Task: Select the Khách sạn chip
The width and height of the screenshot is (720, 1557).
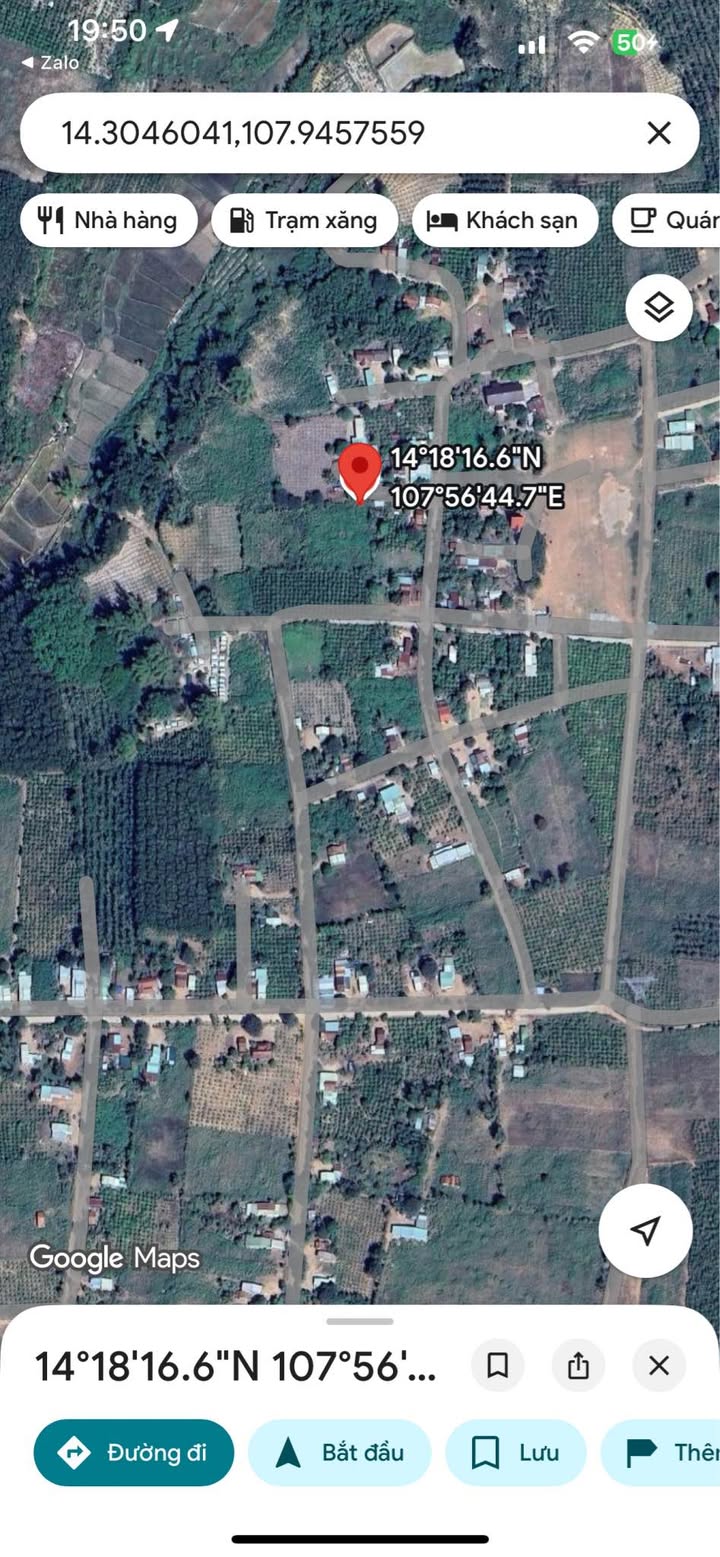Action: (505, 221)
